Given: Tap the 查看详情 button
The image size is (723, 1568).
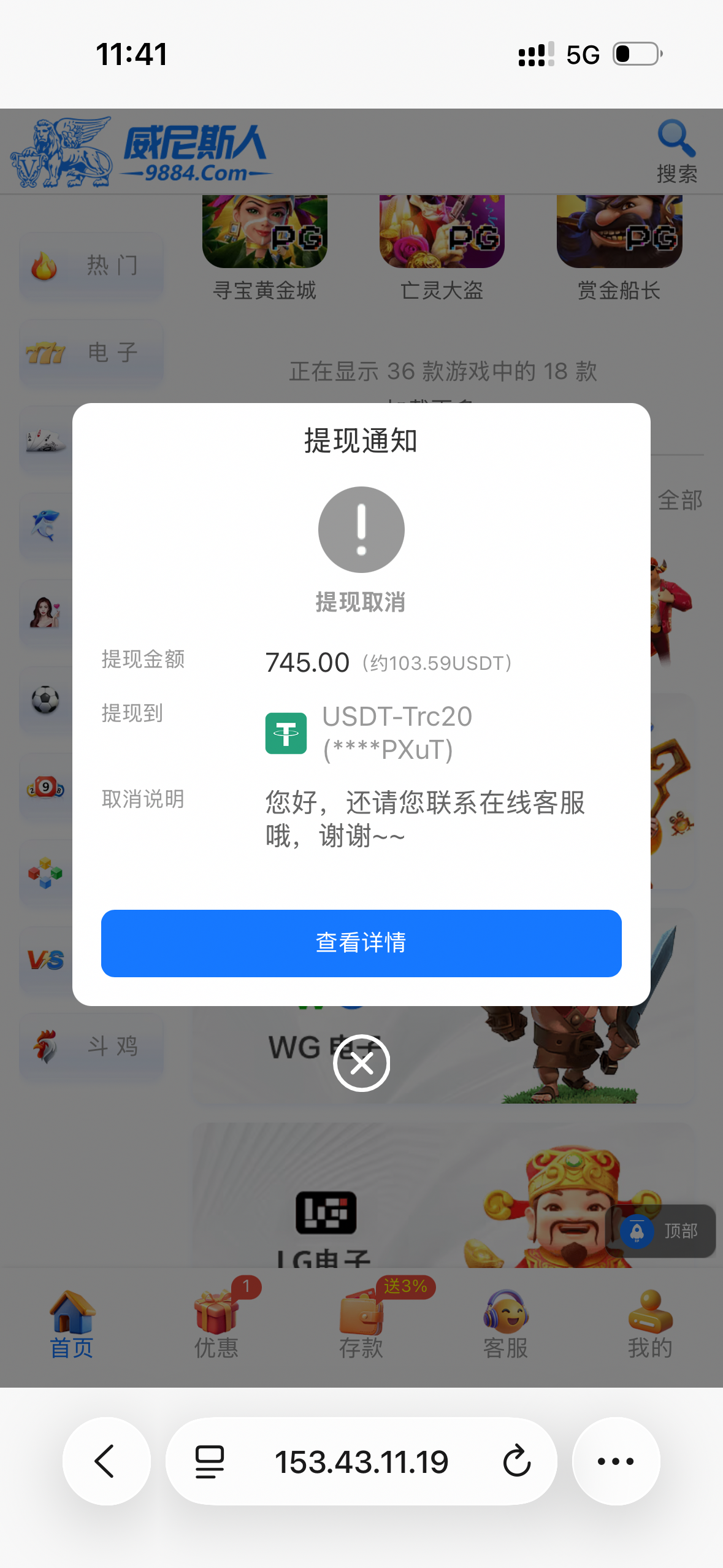Looking at the screenshot, I should (361, 943).
